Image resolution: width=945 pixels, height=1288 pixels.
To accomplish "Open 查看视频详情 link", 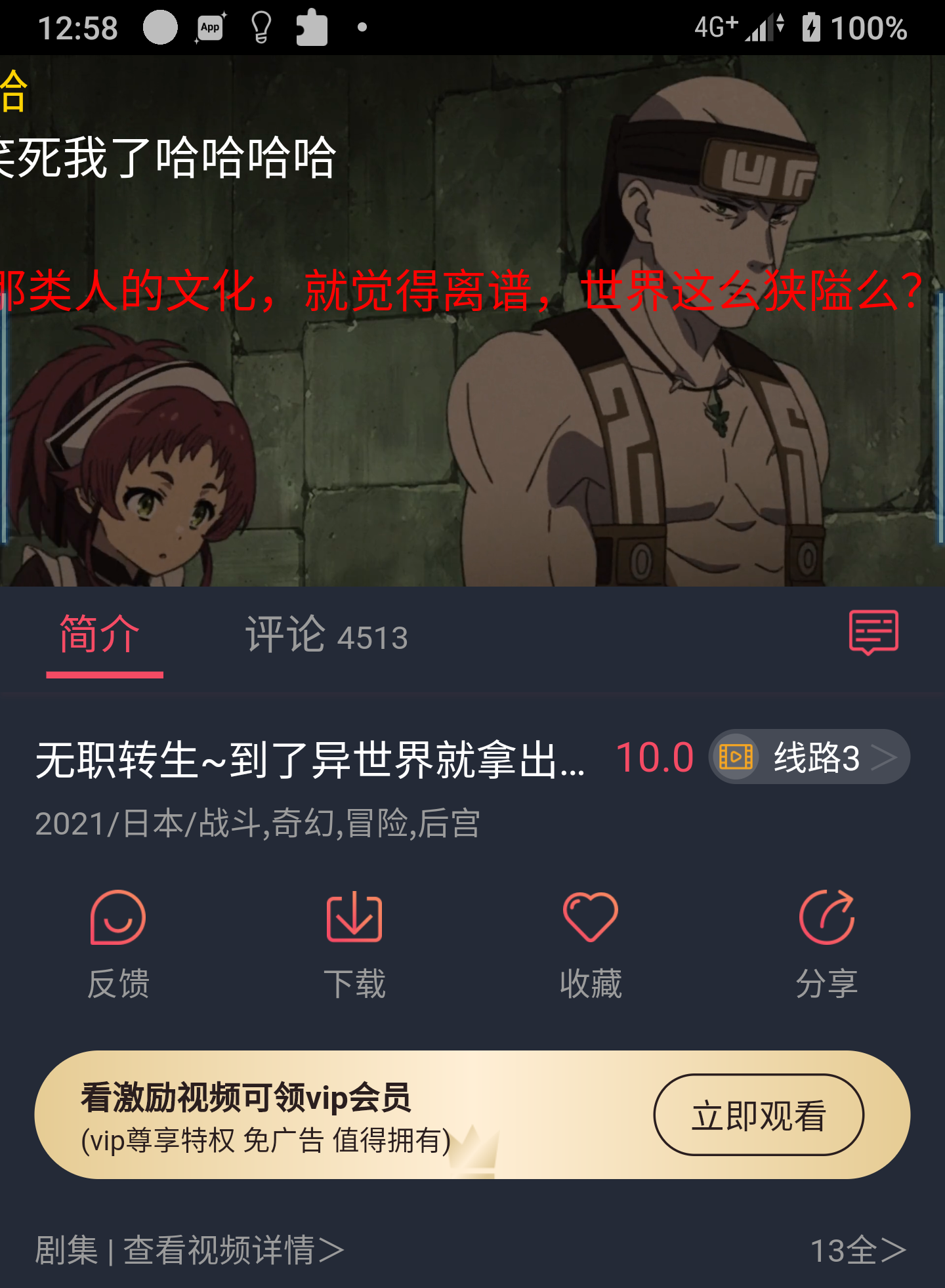I will coord(233,1250).
